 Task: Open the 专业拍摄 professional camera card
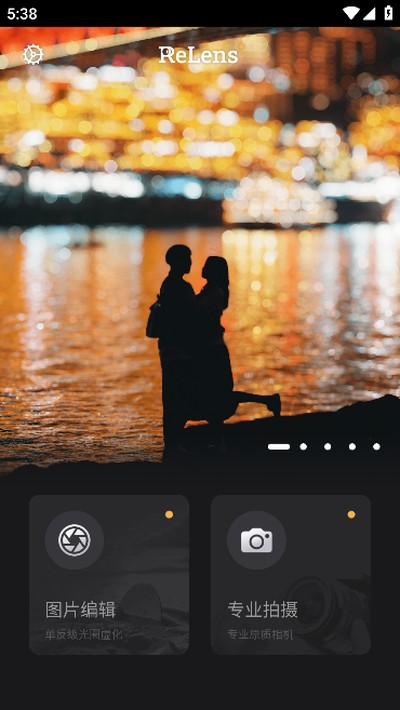coord(291,574)
